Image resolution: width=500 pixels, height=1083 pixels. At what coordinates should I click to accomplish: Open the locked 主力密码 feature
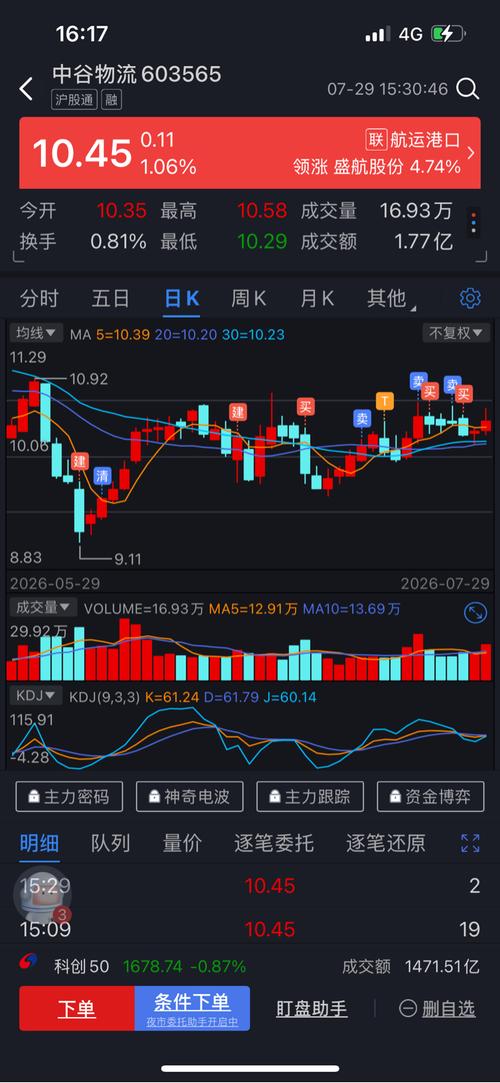69,796
